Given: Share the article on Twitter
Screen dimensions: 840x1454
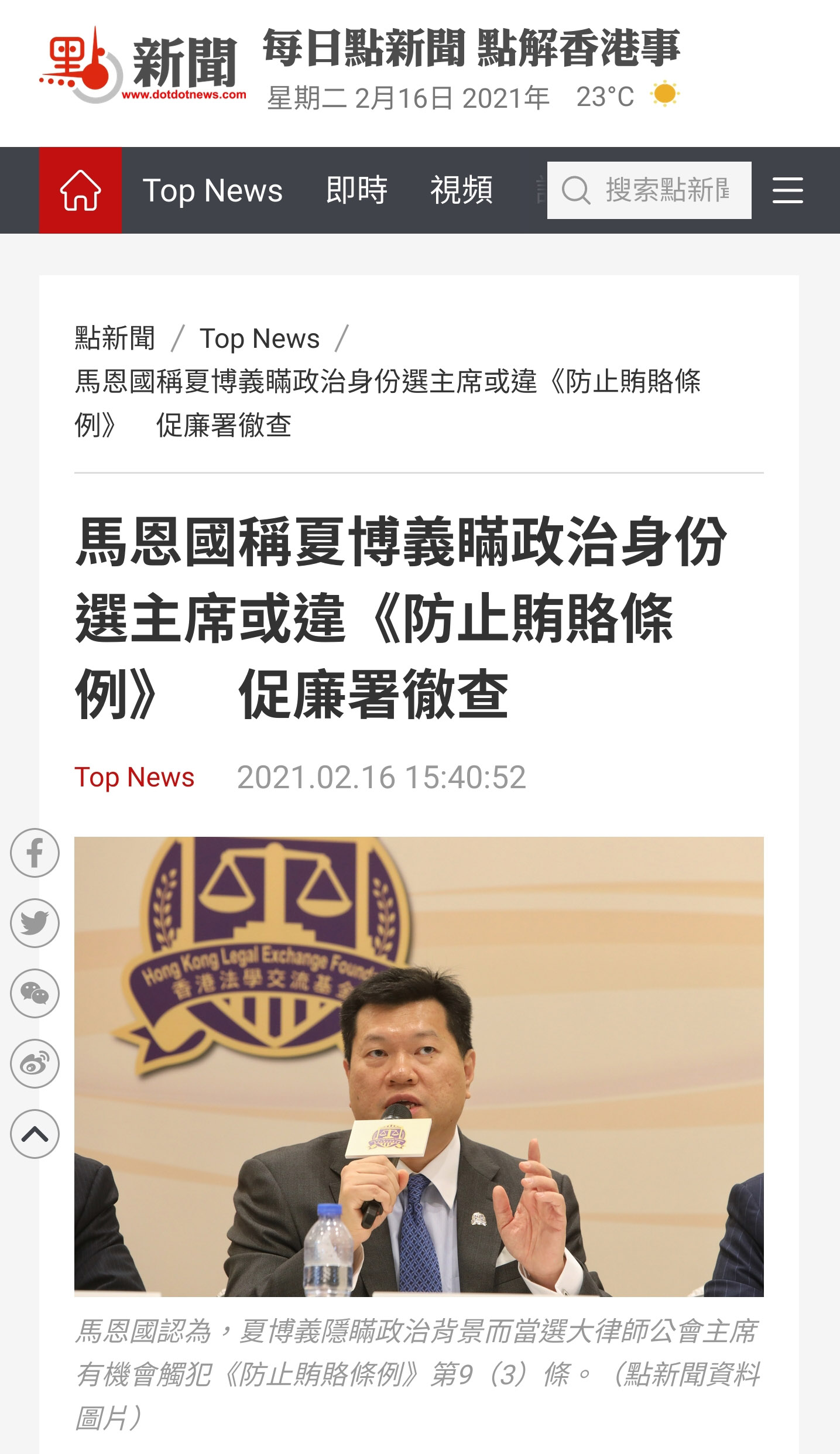Looking at the screenshot, I should pyautogui.click(x=35, y=923).
